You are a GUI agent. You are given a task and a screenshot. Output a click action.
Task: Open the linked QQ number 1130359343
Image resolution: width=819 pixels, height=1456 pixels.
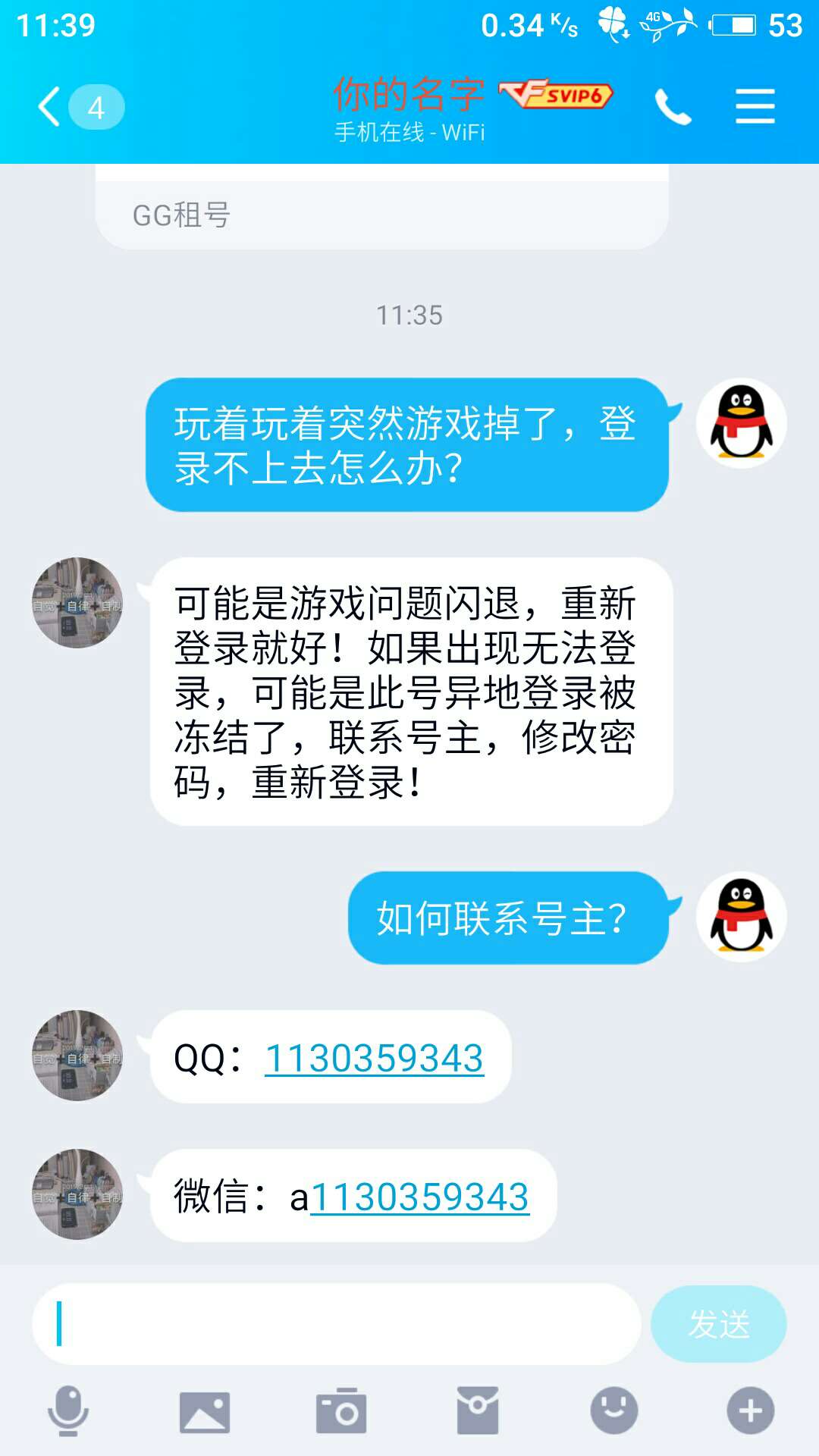click(374, 1058)
